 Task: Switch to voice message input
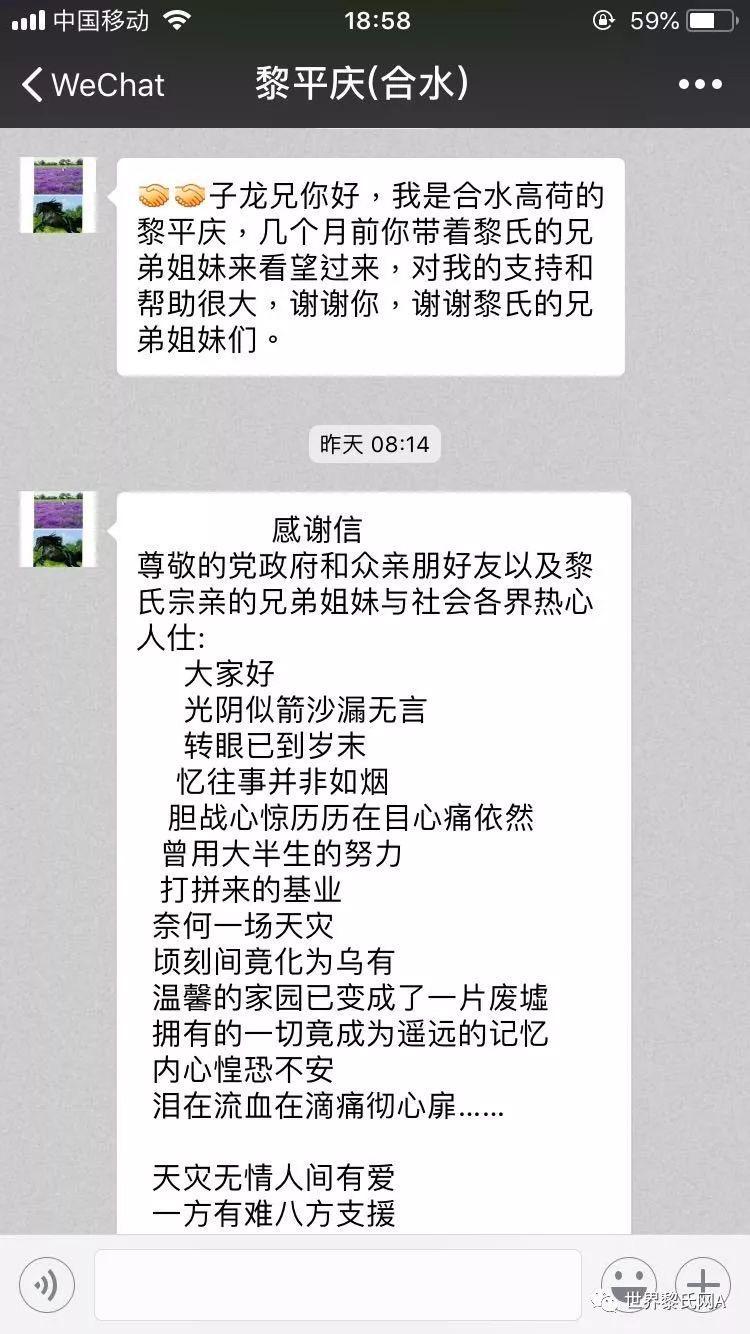point(46,1284)
